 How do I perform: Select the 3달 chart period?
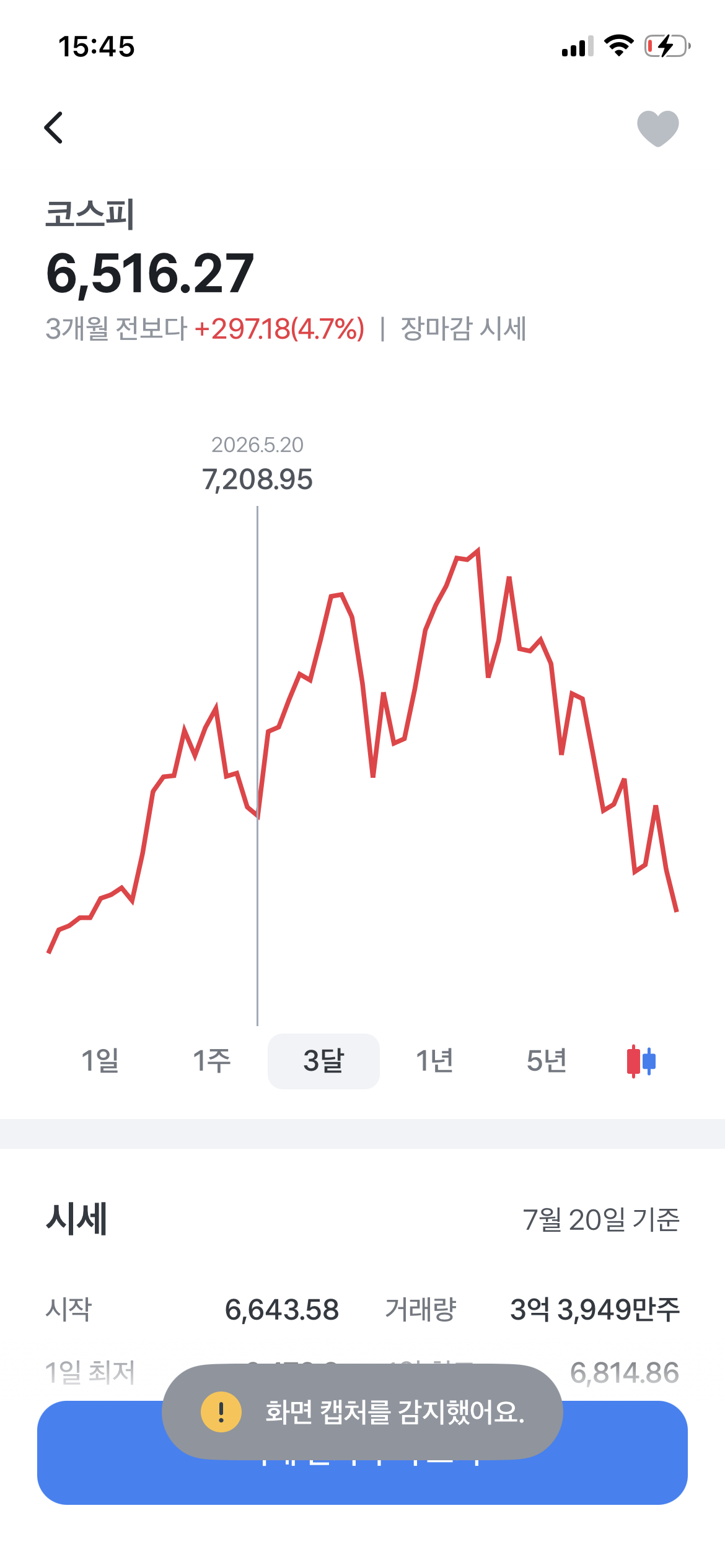tap(323, 1061)
